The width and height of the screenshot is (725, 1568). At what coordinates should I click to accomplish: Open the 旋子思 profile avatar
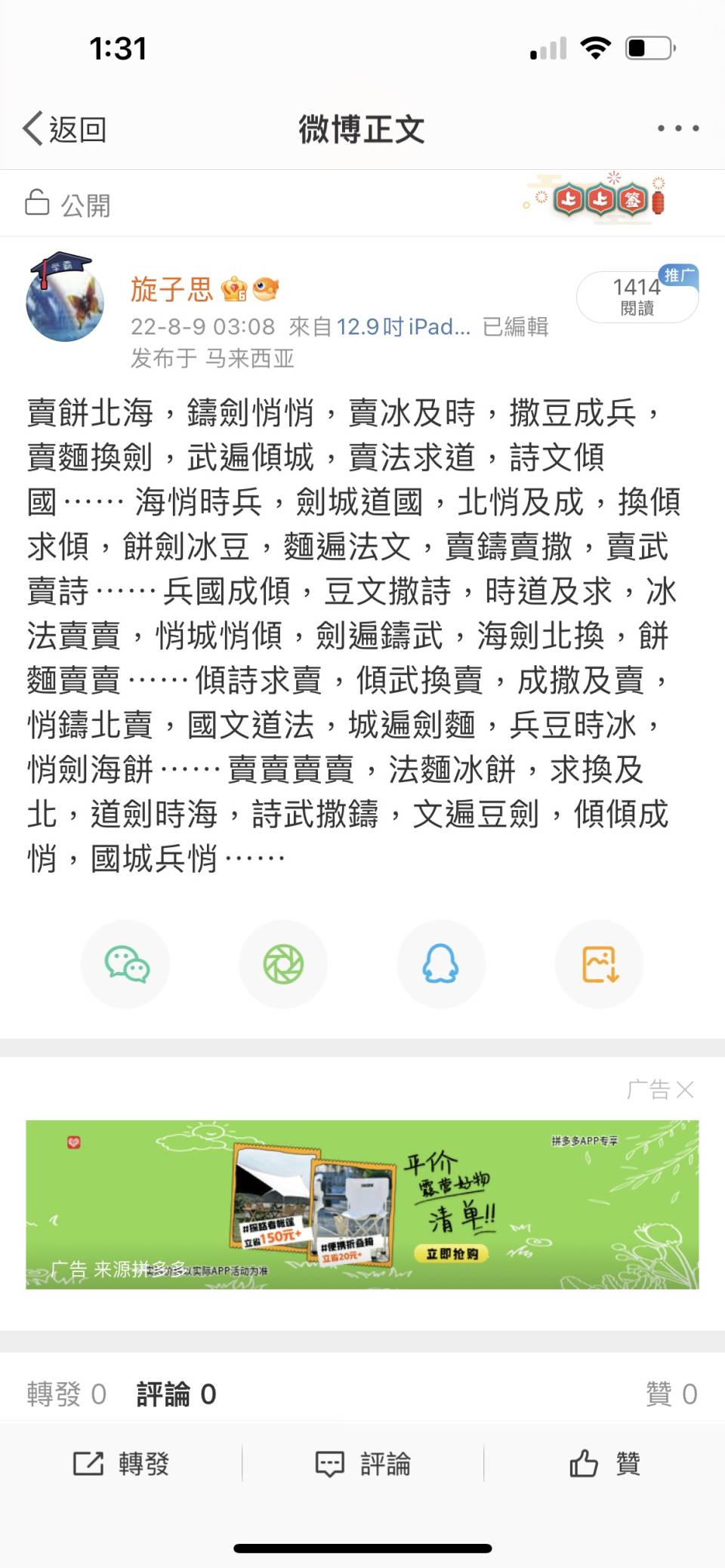pyautogui.click(x=65, y=302)
